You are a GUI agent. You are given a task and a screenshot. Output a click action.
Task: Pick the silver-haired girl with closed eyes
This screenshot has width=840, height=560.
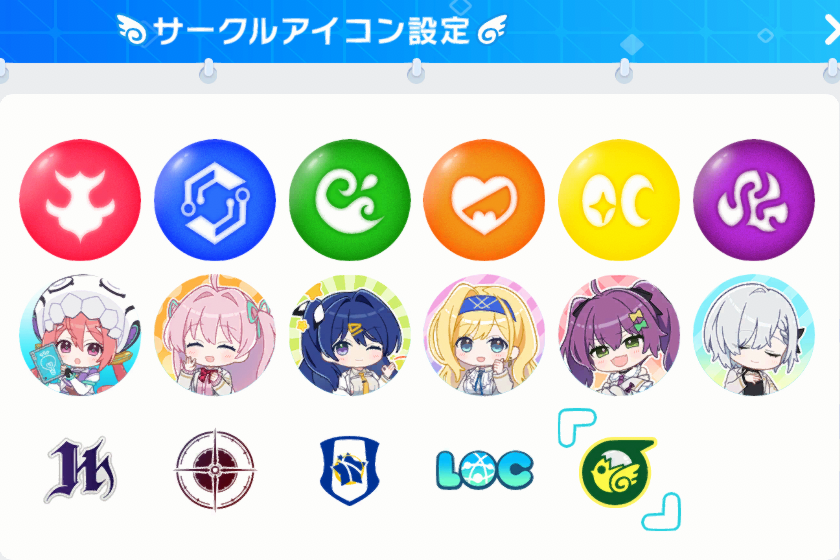pos(753,334)
